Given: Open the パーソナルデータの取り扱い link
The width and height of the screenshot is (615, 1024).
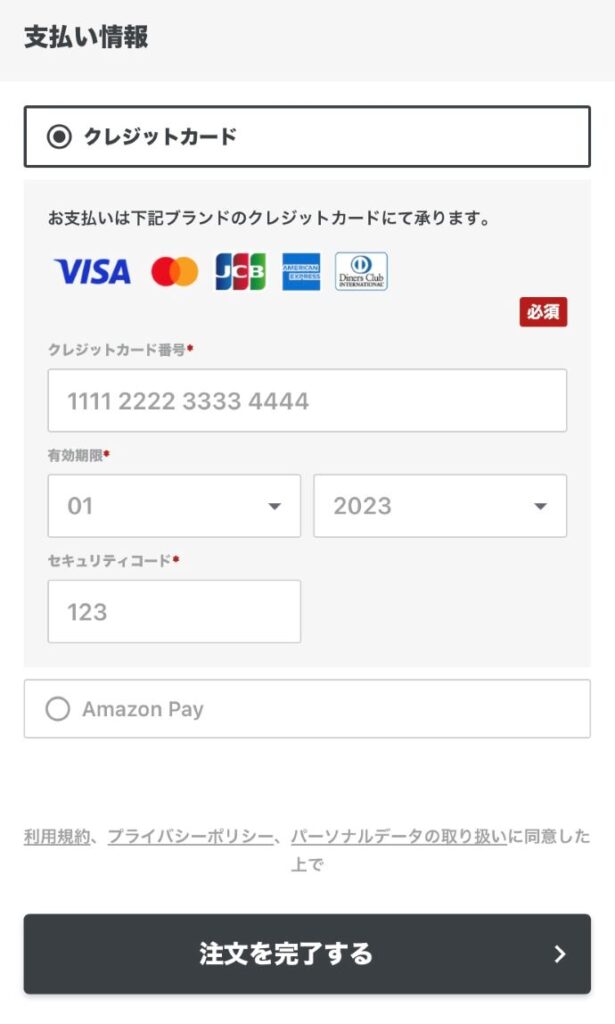Looking at the screenshot, I should point(398,836).
